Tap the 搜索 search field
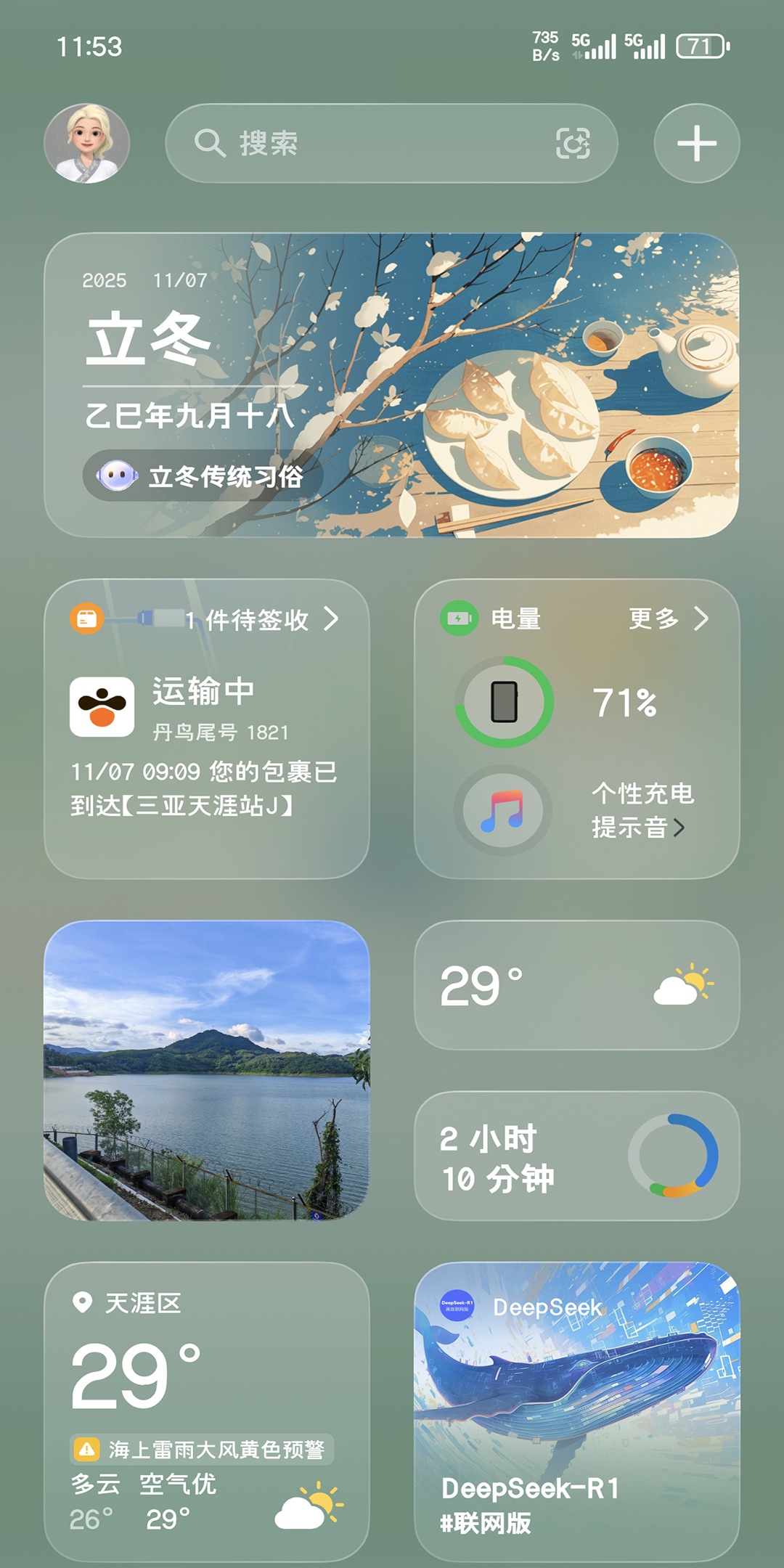This screenshot has width=784, height=1568. tap(363, 143)
